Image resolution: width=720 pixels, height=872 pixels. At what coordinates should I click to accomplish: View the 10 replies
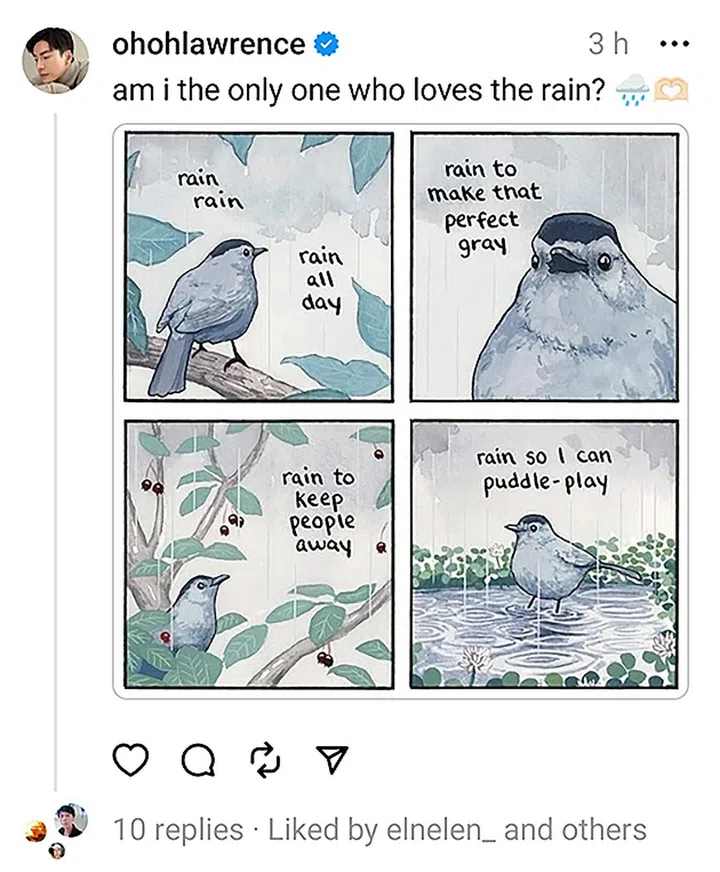[178, 829]
